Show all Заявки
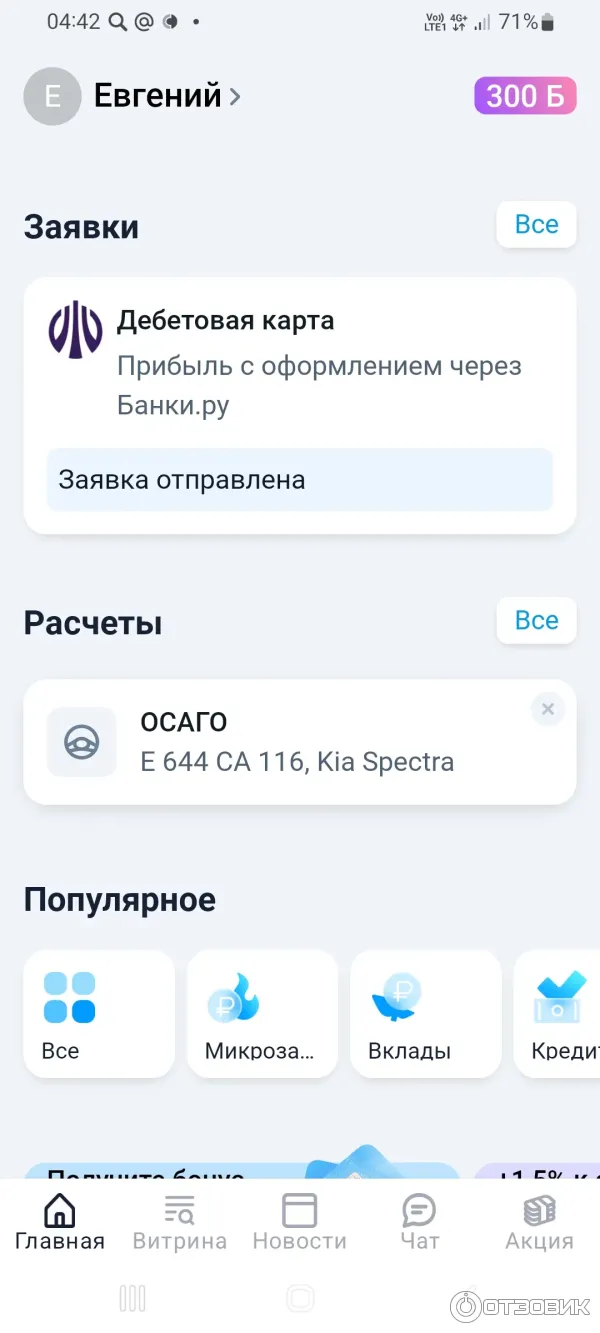The width and height of the screenshot is (600, 1333). (x=536, y=224)
